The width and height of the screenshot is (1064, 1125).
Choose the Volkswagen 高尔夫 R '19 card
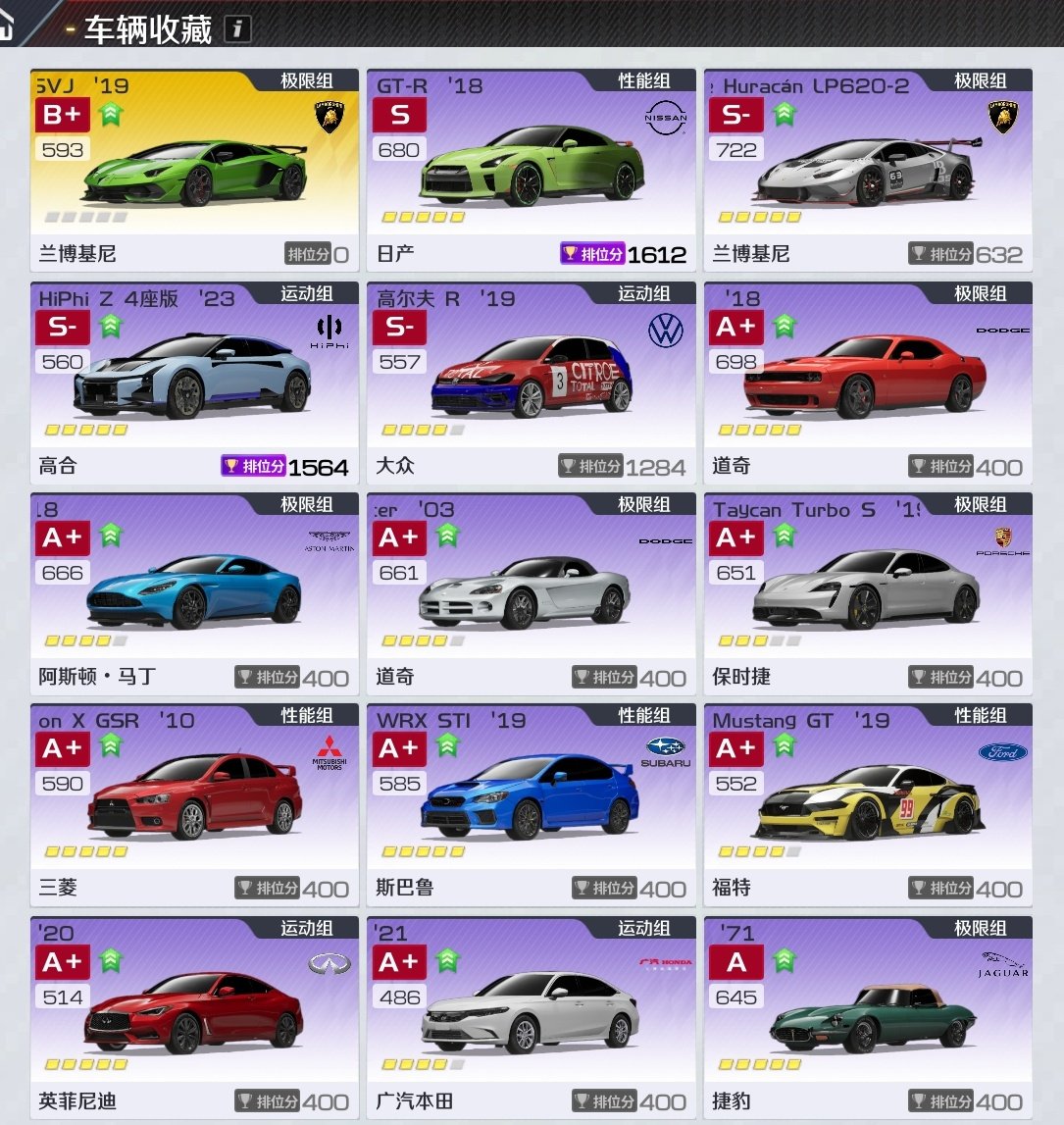coord(531,383)
